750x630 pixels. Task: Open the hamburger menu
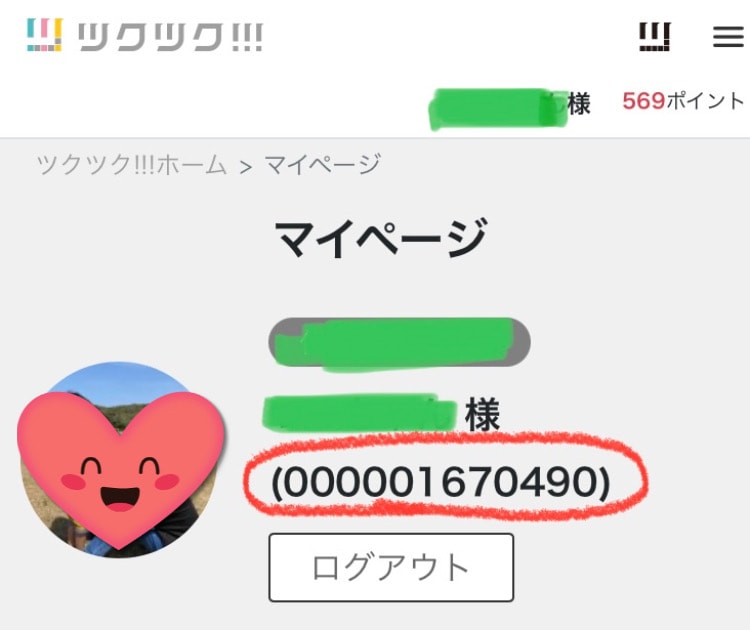coord(728,37)
